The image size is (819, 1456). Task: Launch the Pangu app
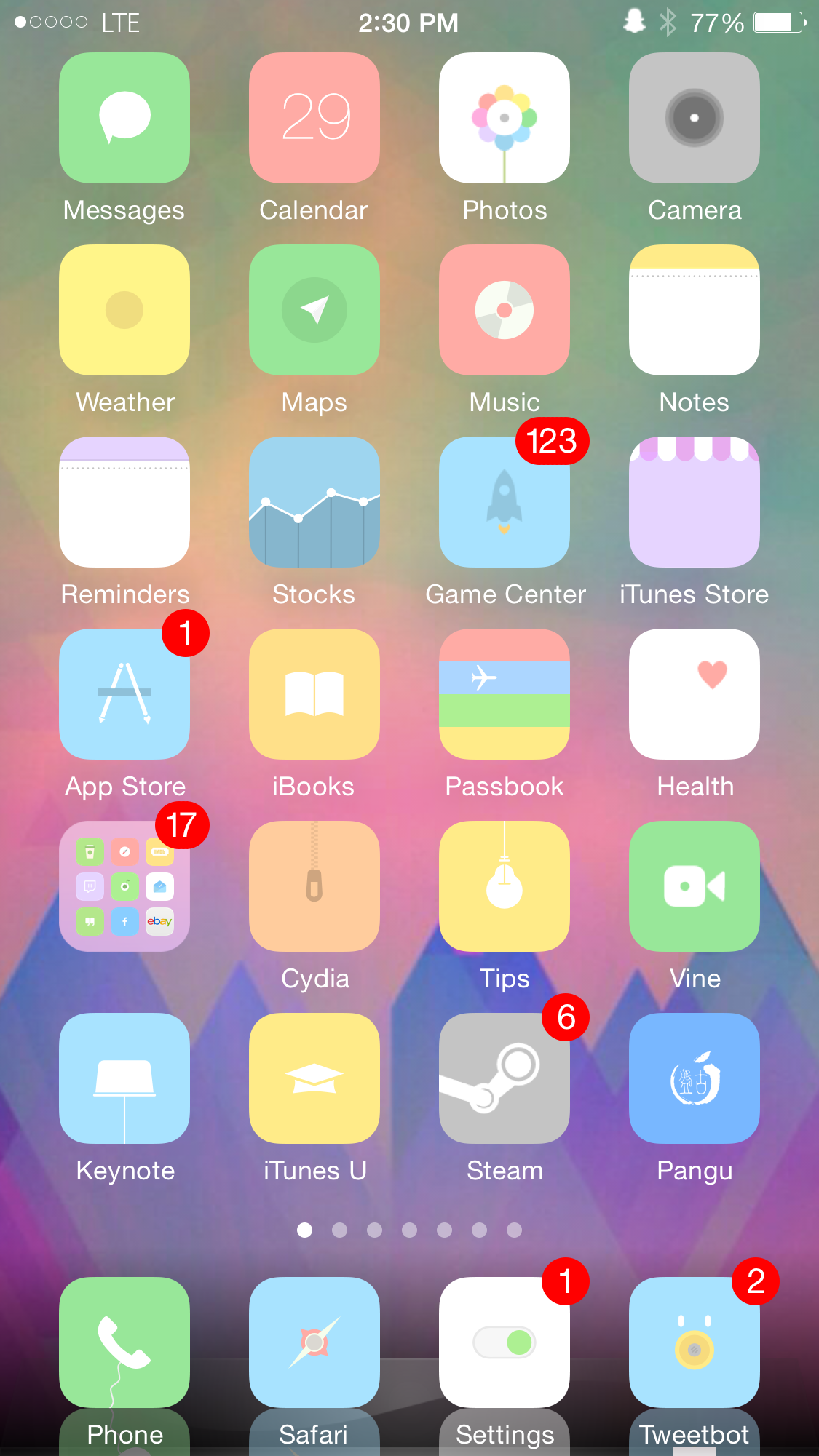coord(695,1078)
